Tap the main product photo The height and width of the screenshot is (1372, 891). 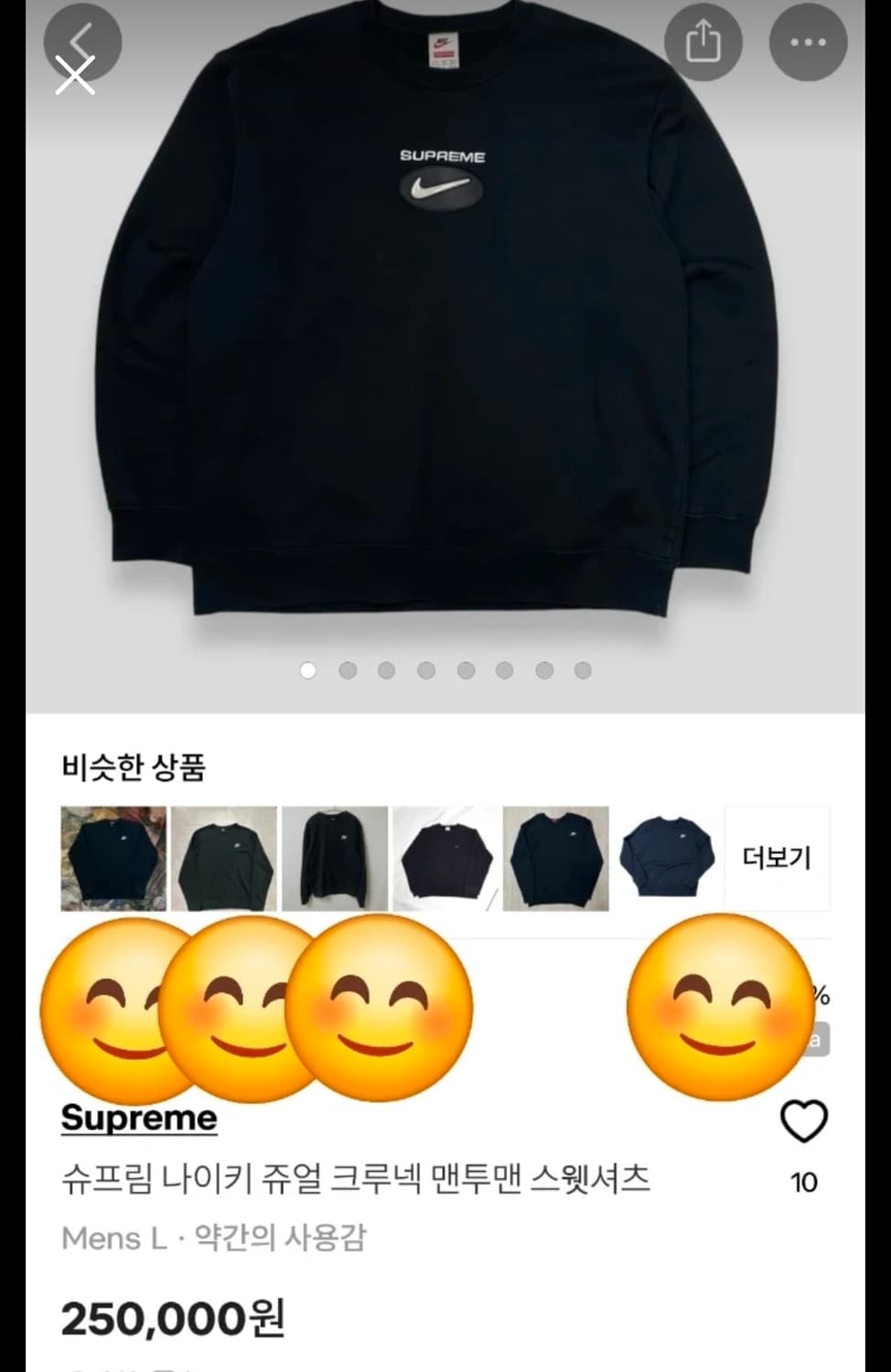445,338
